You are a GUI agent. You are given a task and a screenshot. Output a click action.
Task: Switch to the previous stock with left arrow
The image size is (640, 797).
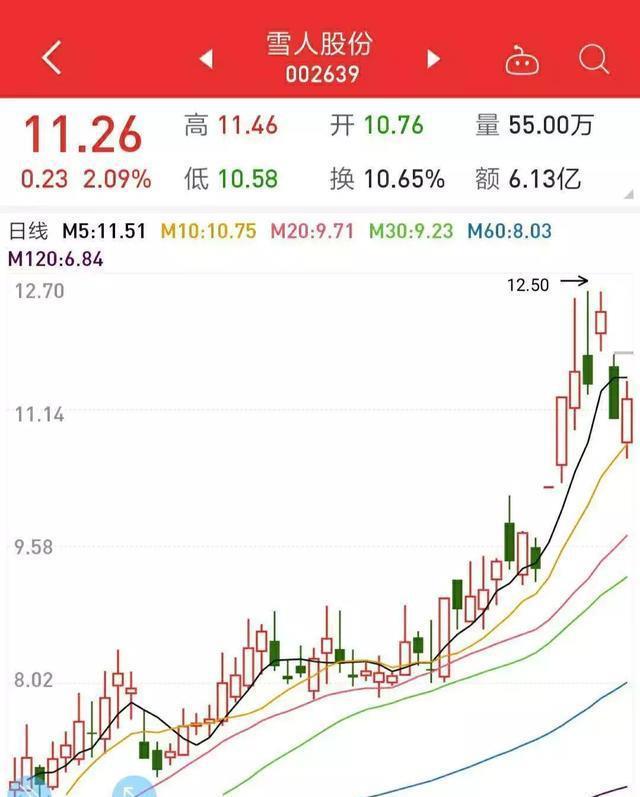pos(206,59)
